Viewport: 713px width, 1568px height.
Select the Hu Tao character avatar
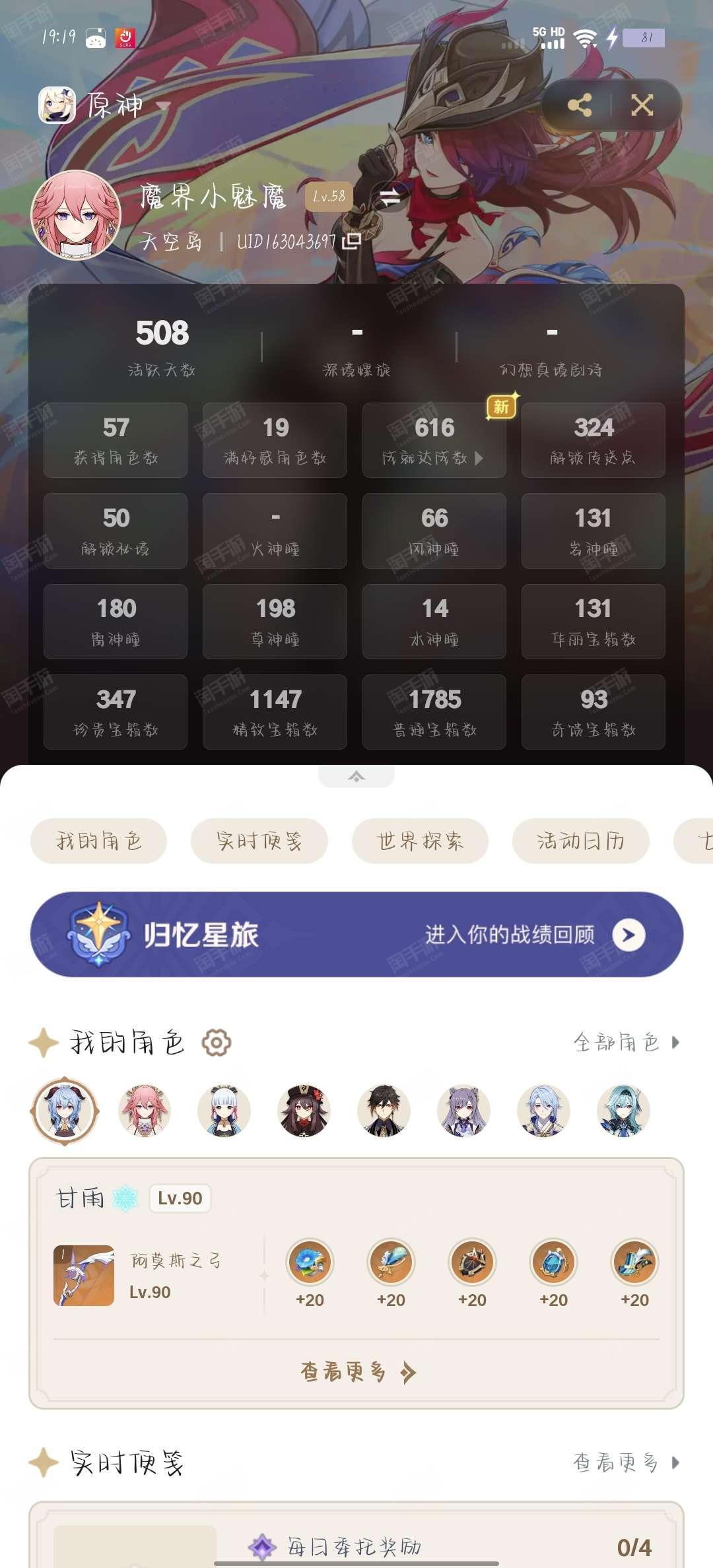(304, 1111)
